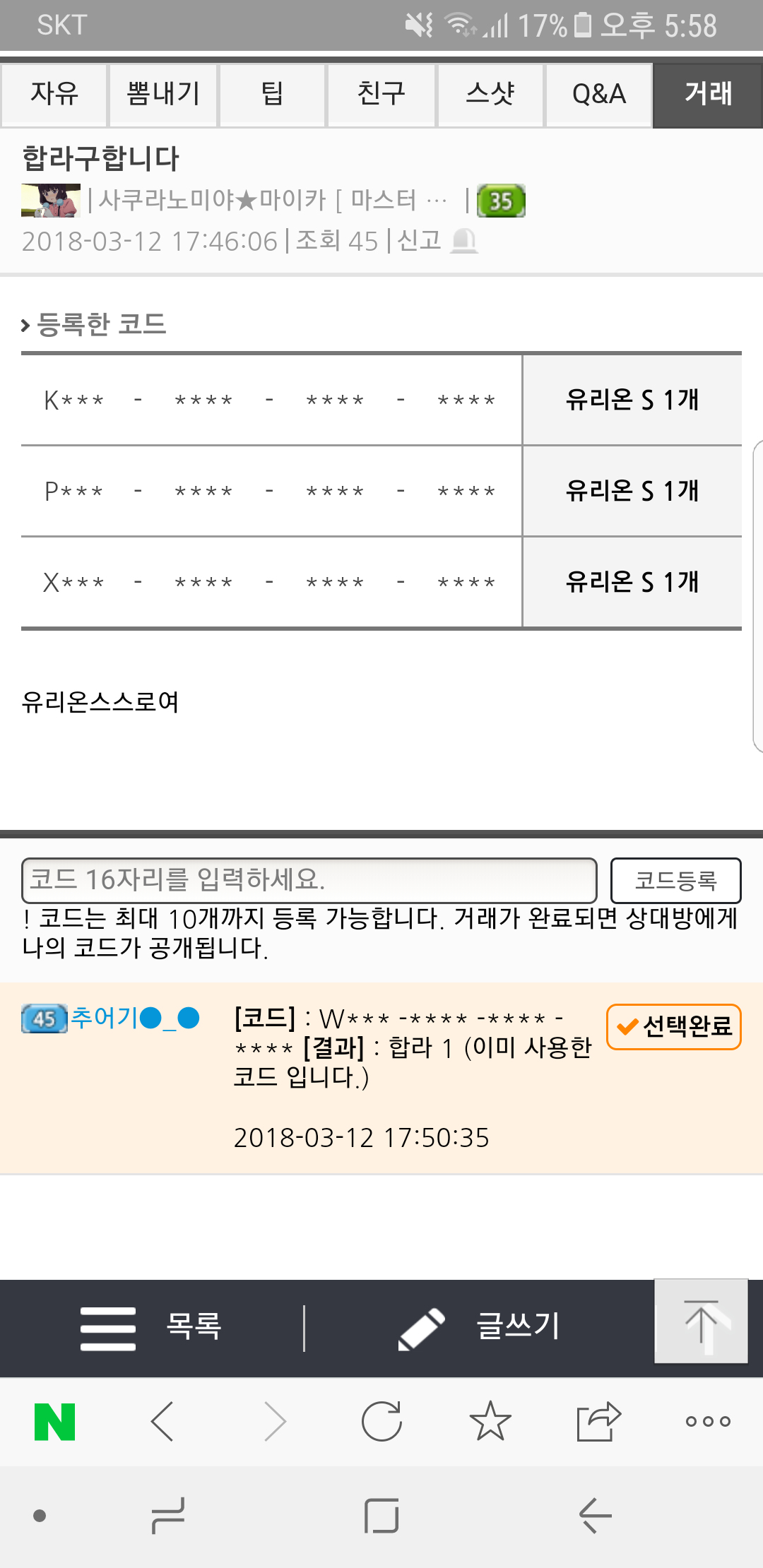Go back in the browser toolbar
Viewport: 763px width, 1568px height.
click(163, 1421)
